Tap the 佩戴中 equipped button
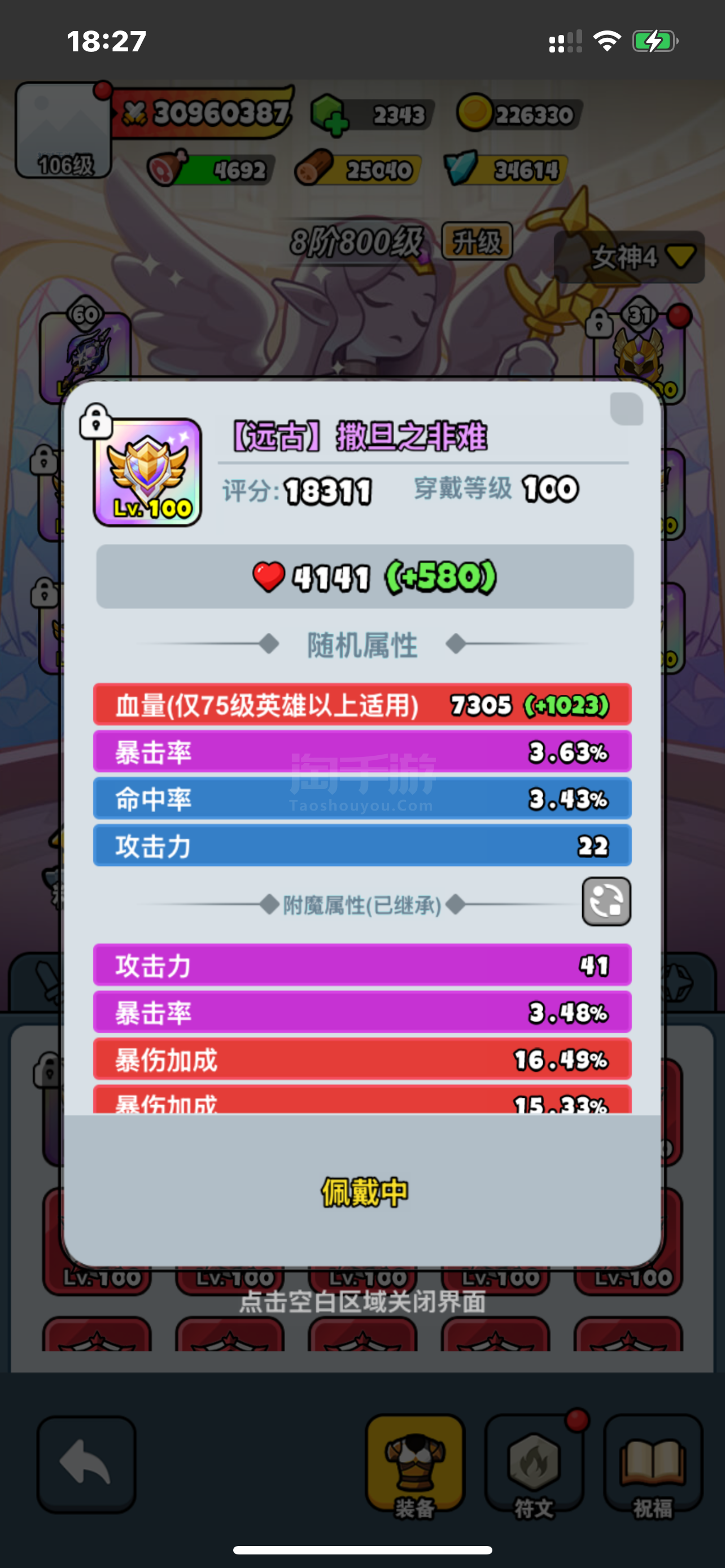 pos(364,1192)
